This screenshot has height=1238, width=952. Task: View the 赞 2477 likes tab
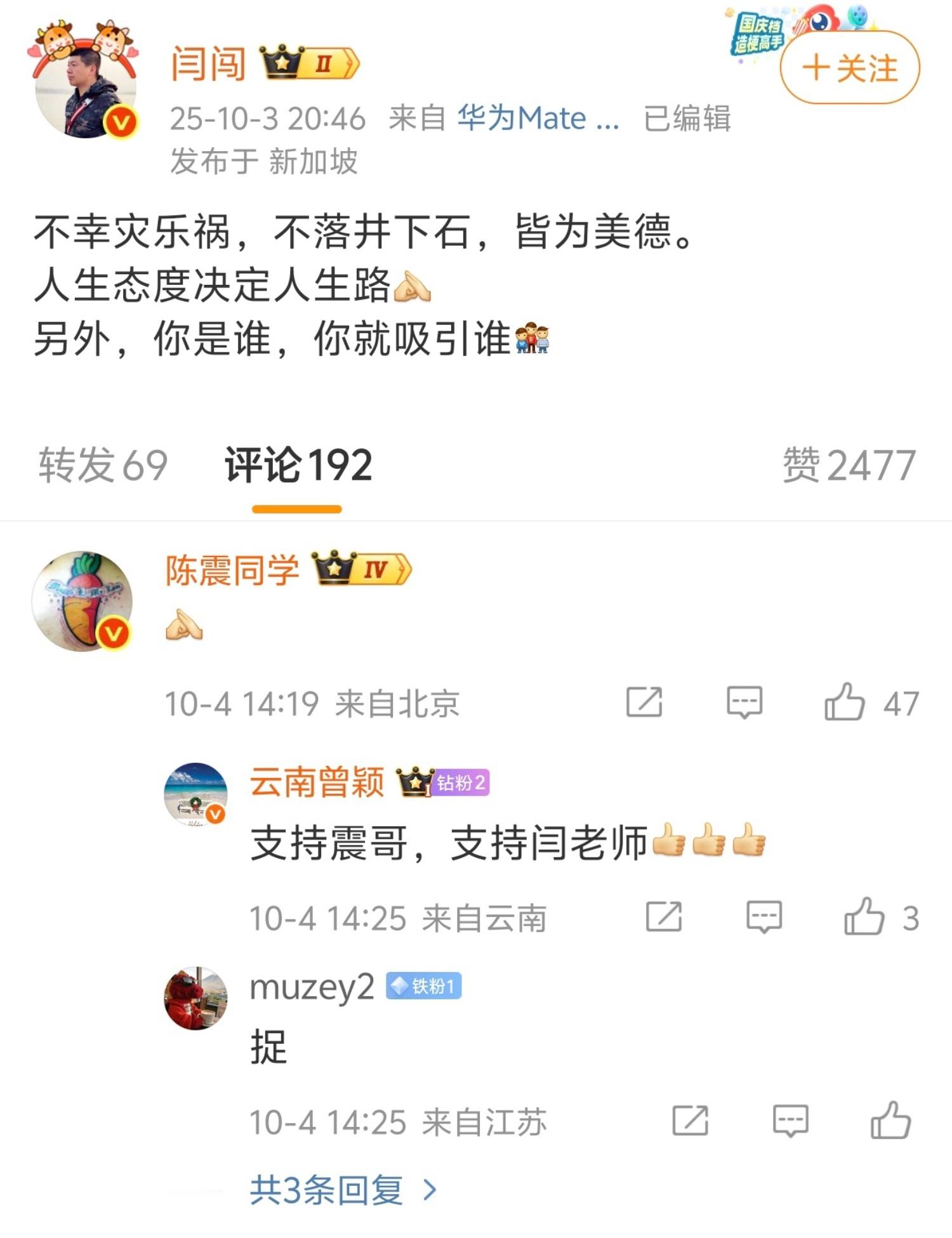(x=849, y=465)
